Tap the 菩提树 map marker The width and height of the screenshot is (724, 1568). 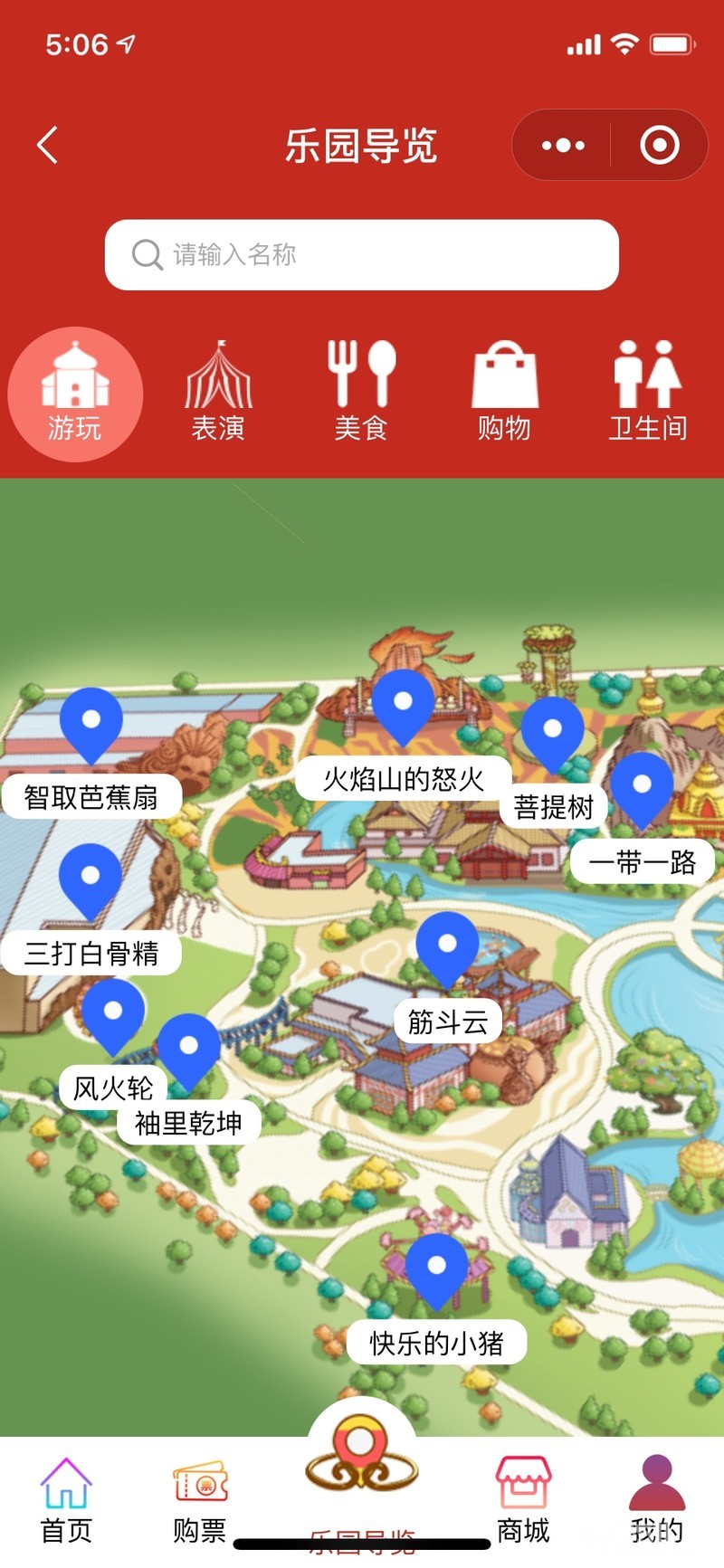pyautogui.click(x=553, y=732)
